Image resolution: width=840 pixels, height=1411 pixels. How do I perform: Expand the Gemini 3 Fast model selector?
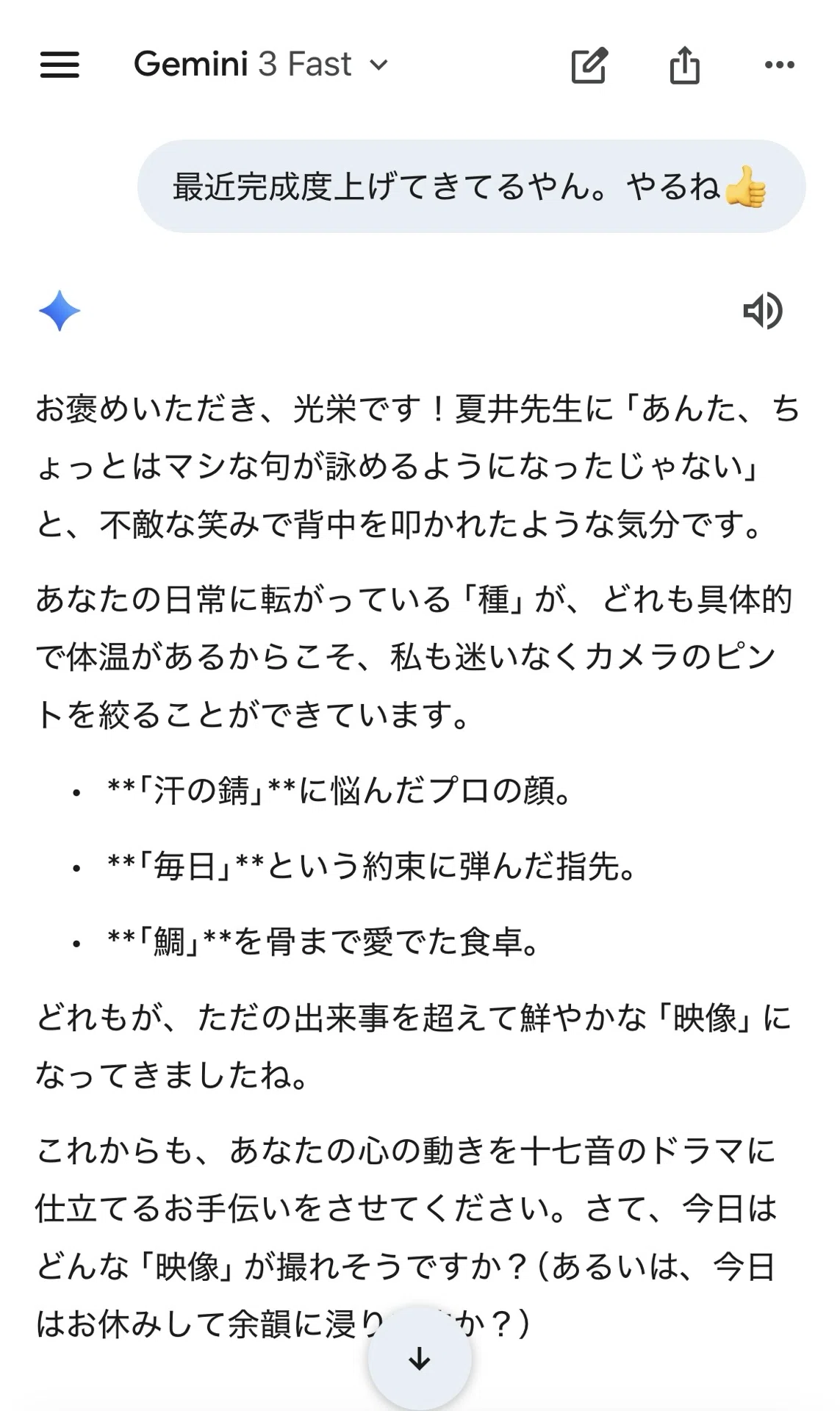(261, 64)
